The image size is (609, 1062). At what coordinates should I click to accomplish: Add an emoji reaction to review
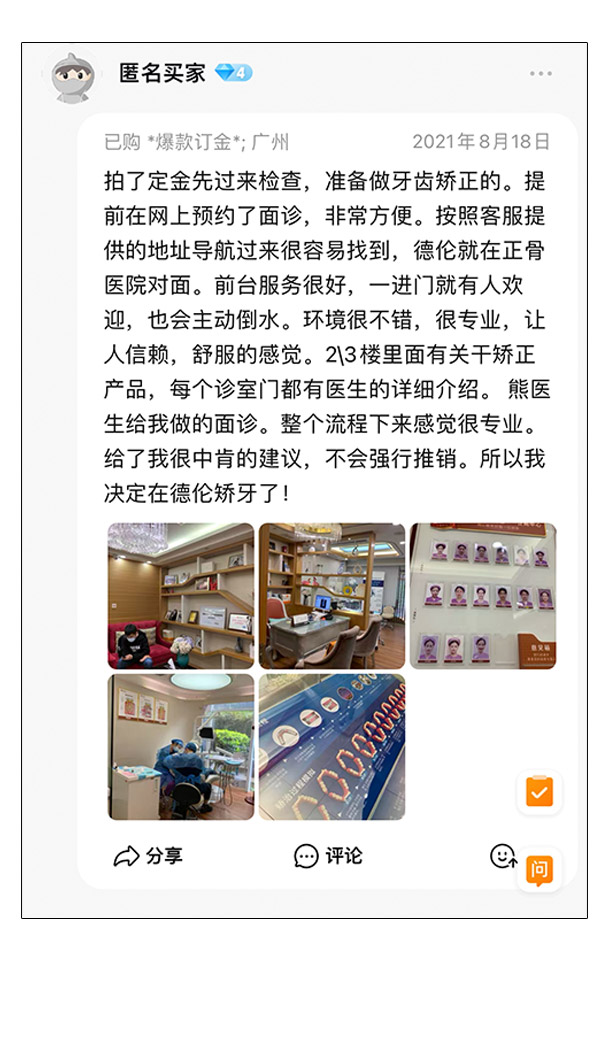pos(502,856)
